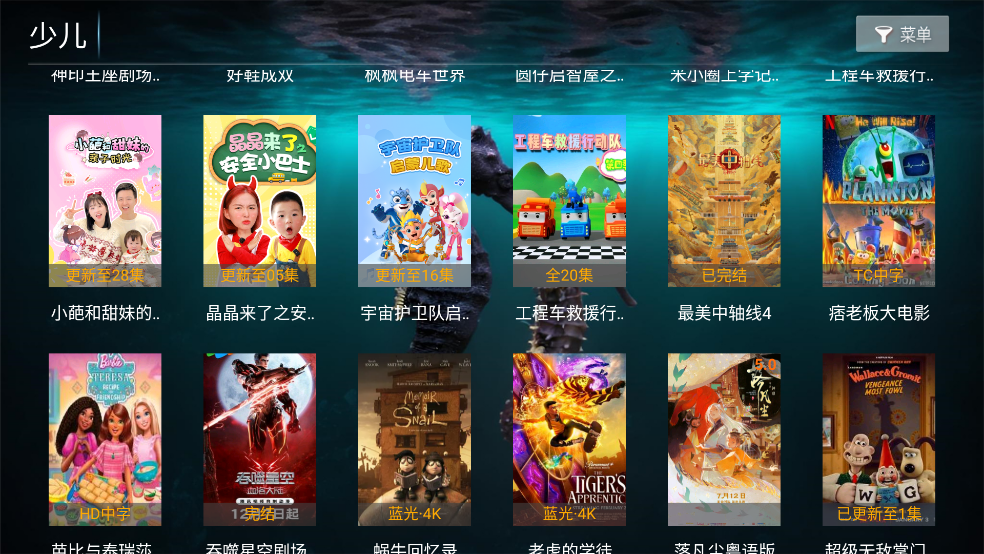
Task: Select 吞噬星空剧场版 poster
Action: click(x=260, y=439)
